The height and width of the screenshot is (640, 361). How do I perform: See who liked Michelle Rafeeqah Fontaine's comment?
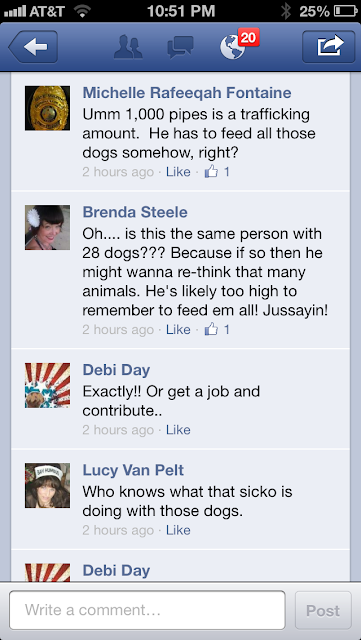[217, 171]
